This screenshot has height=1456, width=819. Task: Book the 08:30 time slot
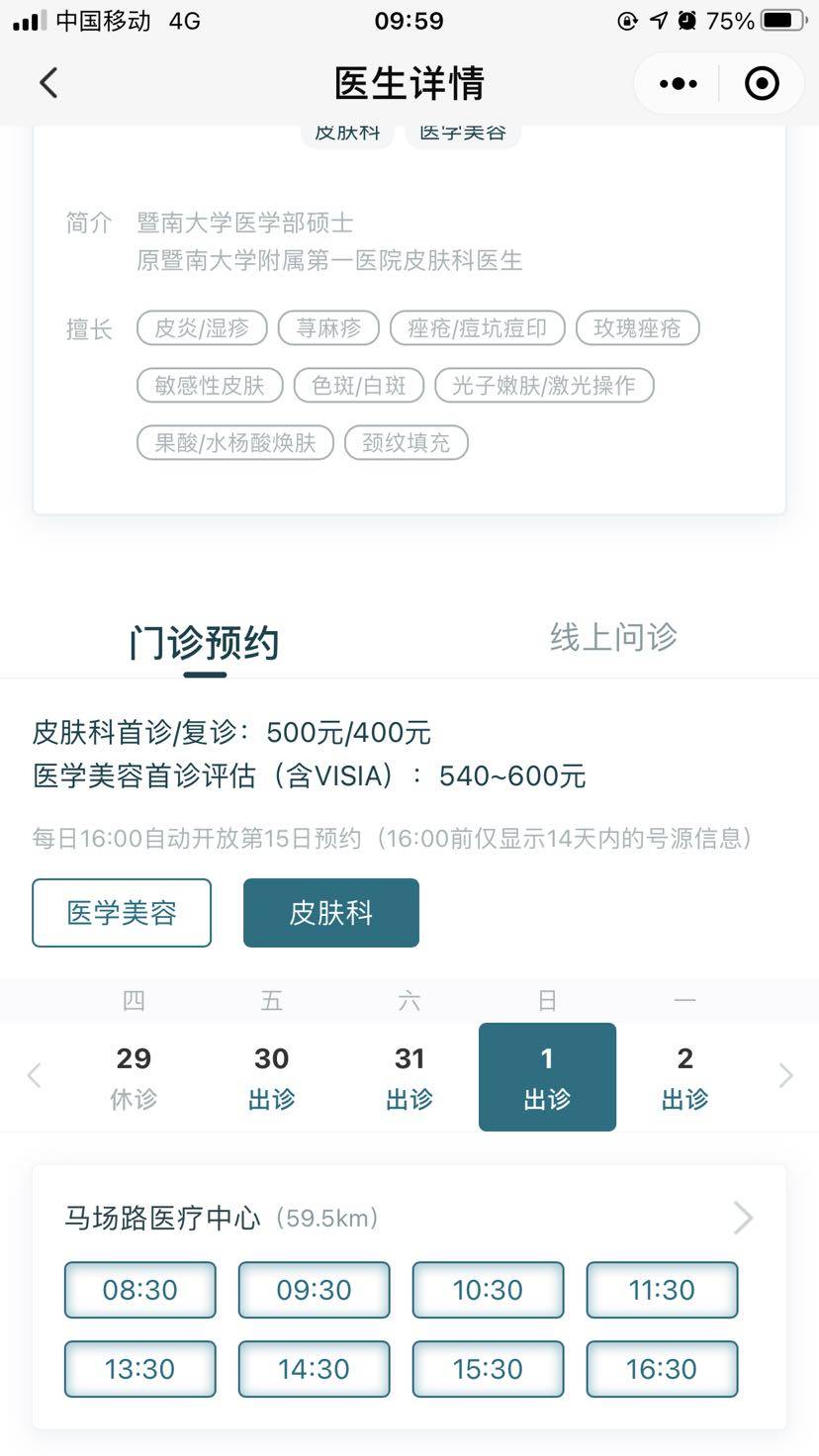click(140, 1290)
